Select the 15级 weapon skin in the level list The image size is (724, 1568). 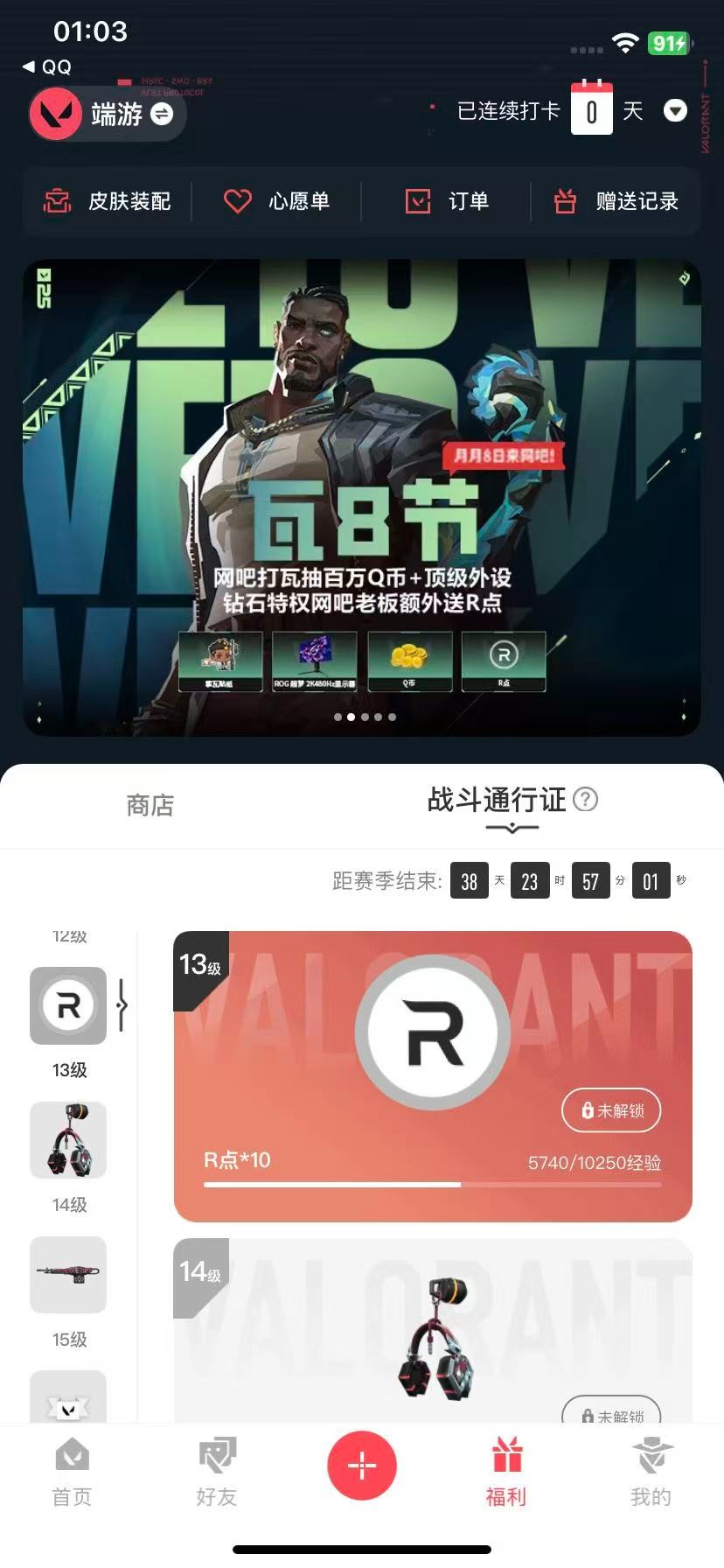pos(68,1274)
